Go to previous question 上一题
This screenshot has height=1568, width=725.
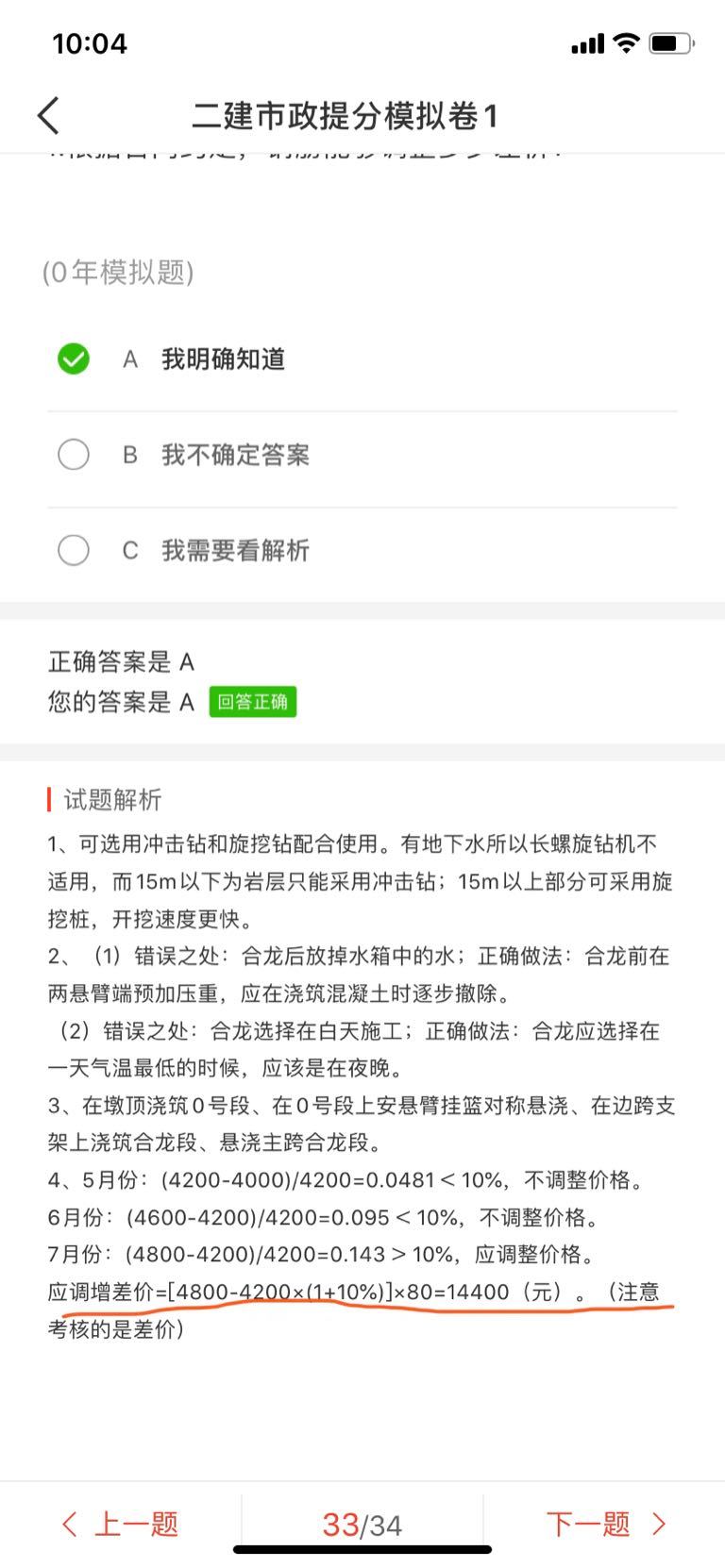click(121, 1524)
